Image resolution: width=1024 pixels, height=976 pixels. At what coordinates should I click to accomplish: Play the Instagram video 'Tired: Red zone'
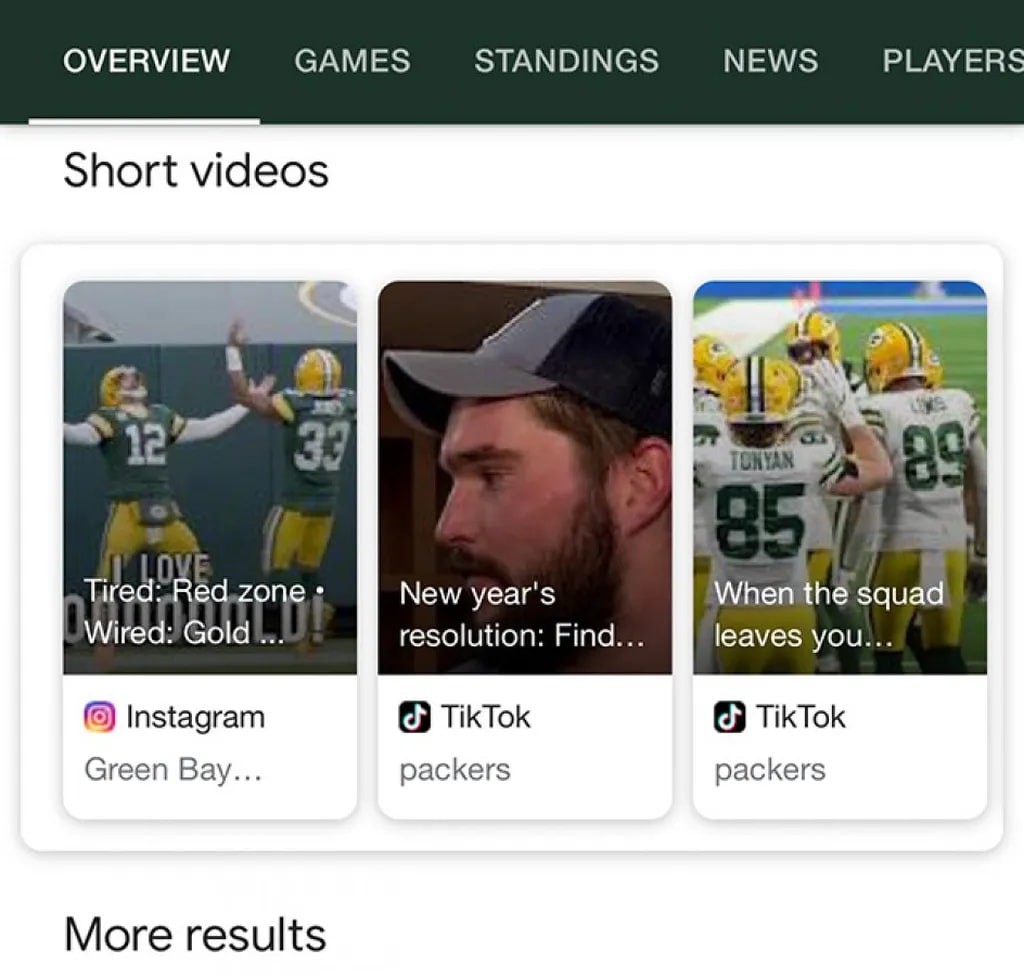tap(210, 478)
